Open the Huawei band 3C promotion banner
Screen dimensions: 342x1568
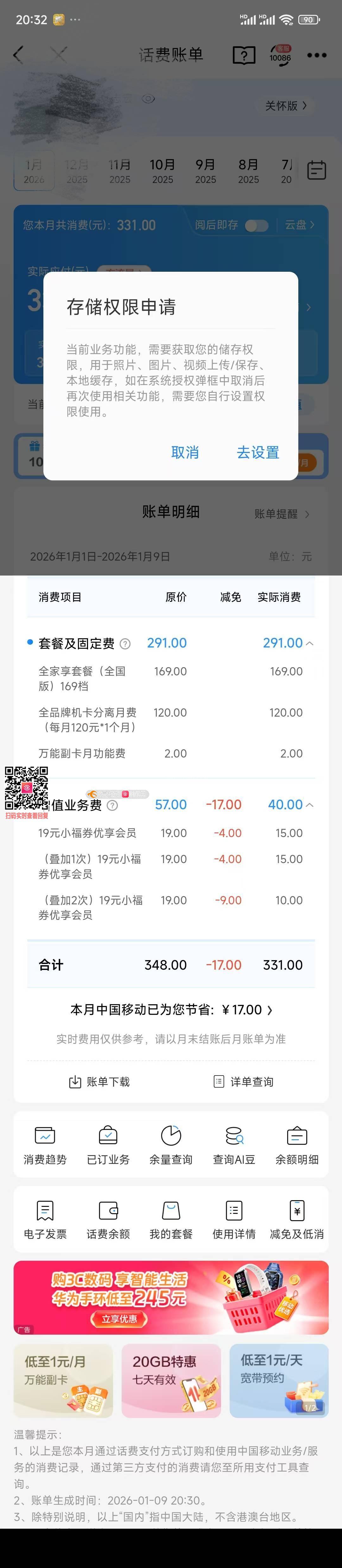pos(171,1297)
